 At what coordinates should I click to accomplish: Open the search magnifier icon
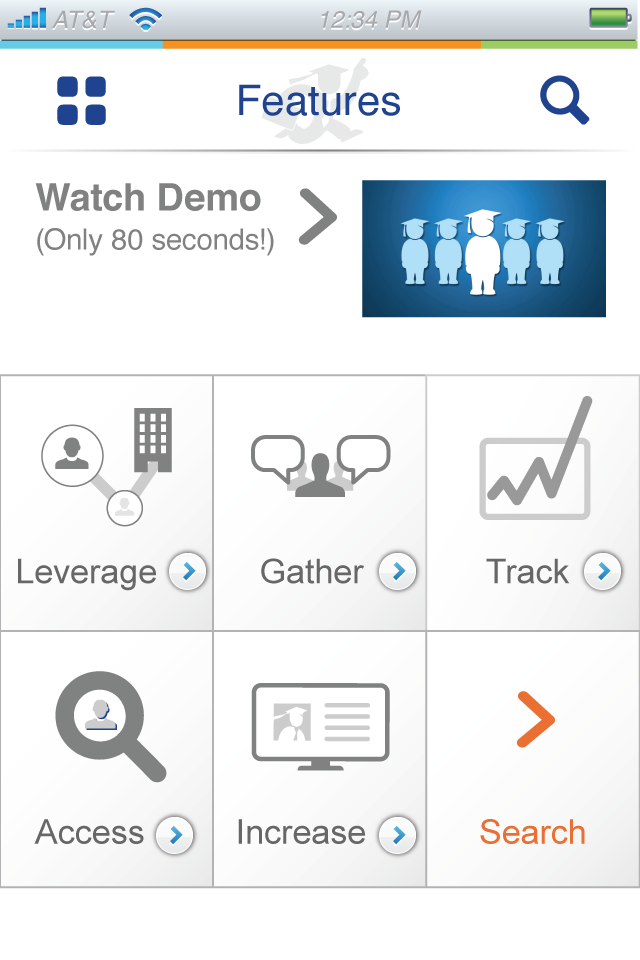[564, 101]
